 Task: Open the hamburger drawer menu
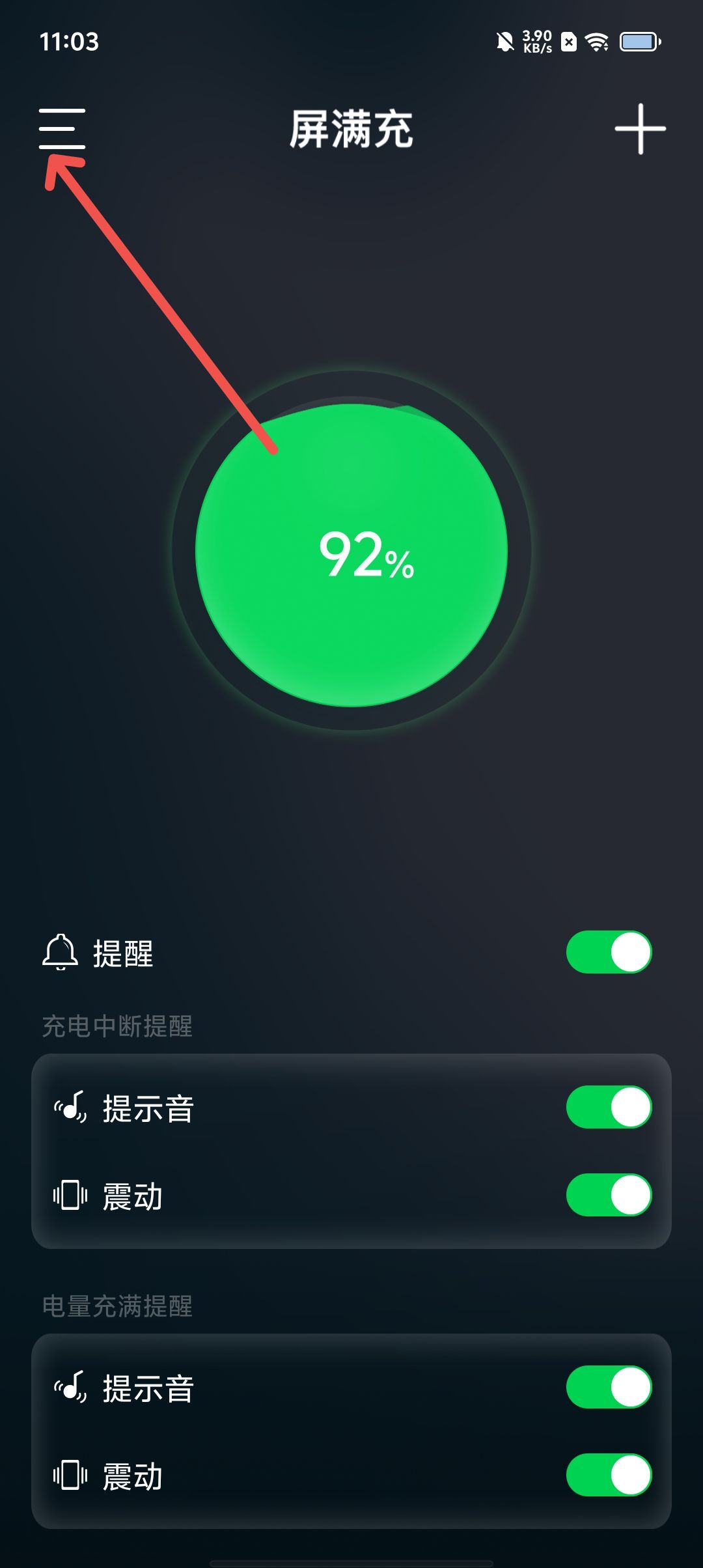pos(62,129)
